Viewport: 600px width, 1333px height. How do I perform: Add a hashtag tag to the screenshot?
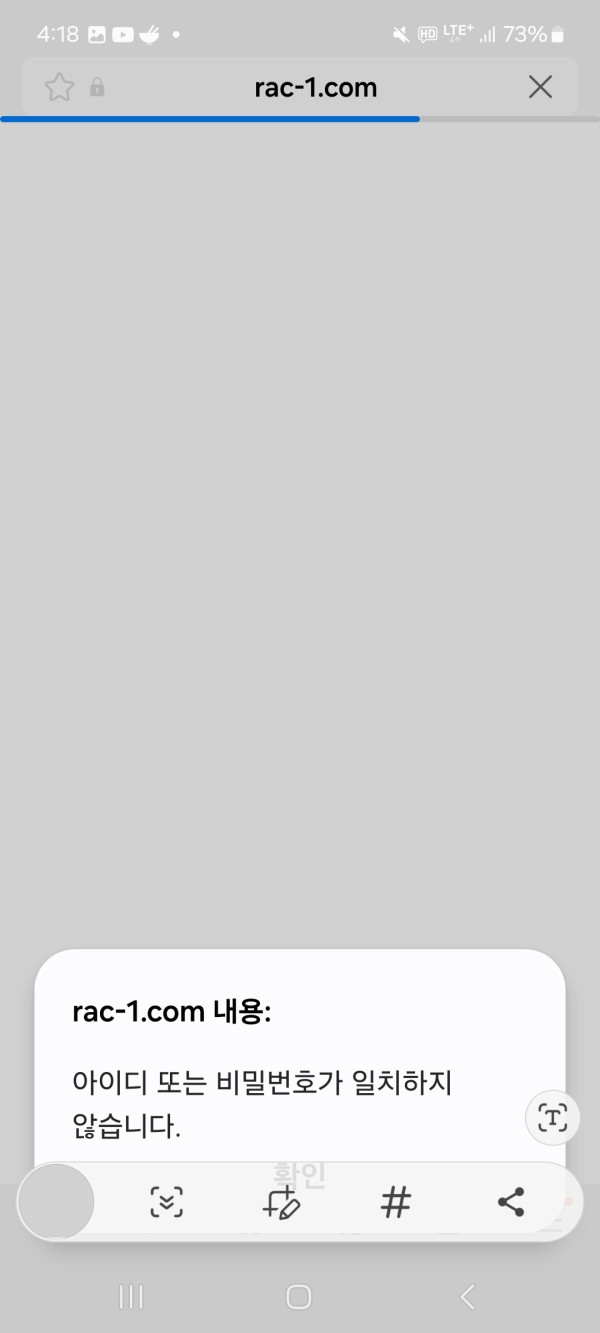pos(396,1202)
